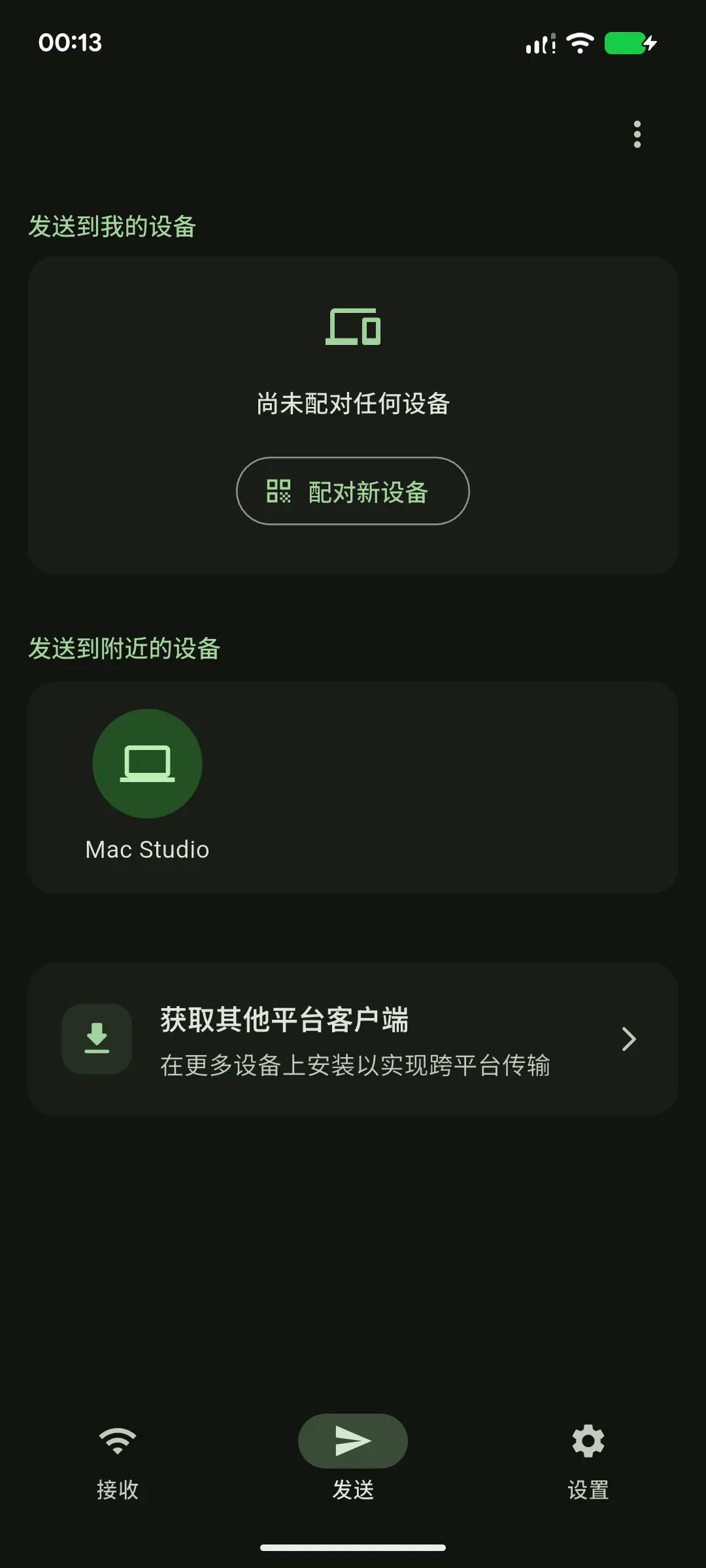Expand 获取其他平台客户端 via right chevron

(628, 1038)
